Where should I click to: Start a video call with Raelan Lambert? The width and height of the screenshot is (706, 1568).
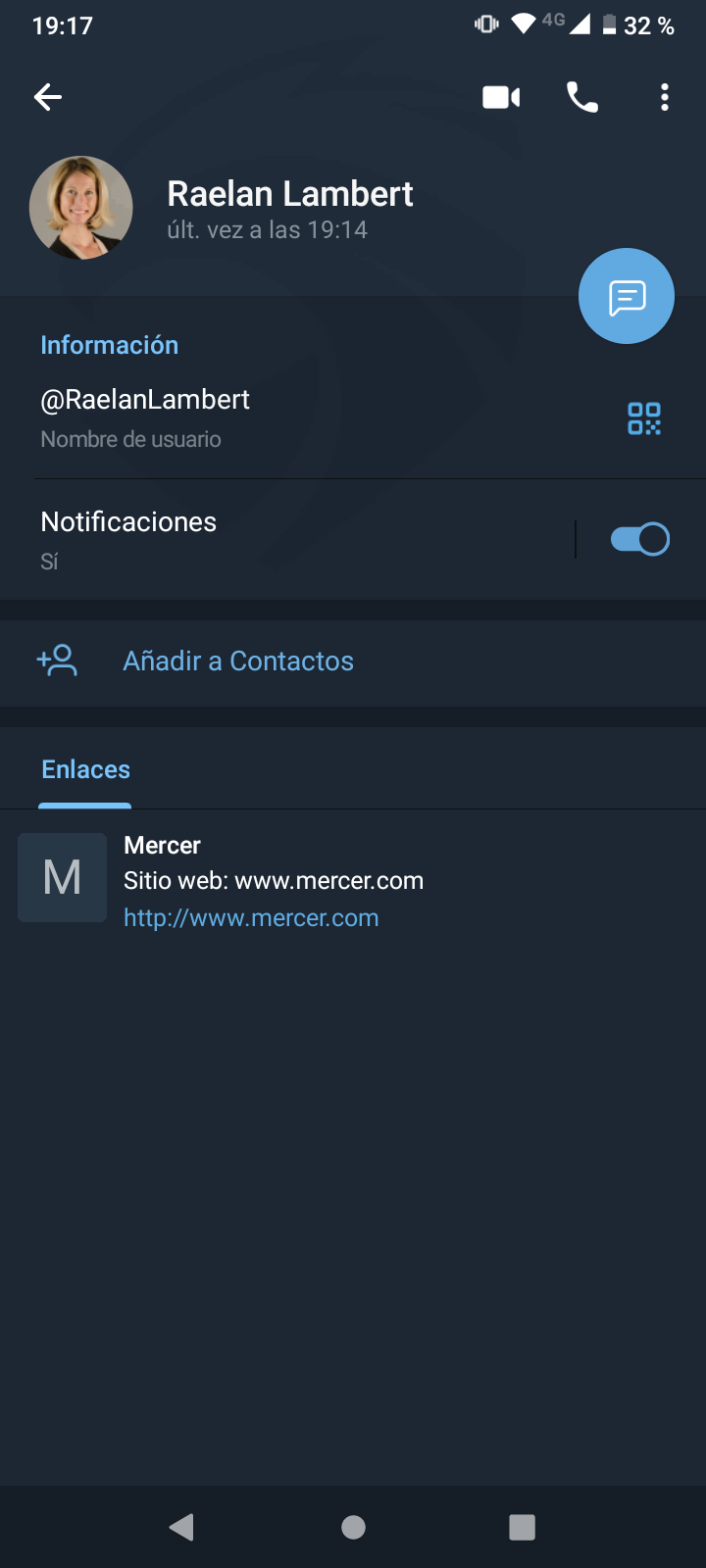click(501, 97)
